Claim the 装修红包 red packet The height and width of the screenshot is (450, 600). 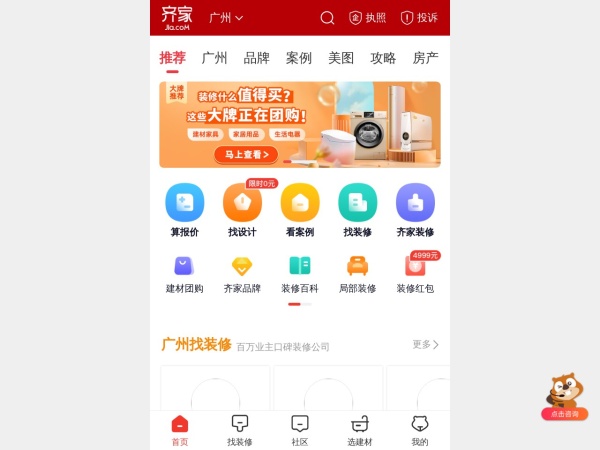coord(415,273)
